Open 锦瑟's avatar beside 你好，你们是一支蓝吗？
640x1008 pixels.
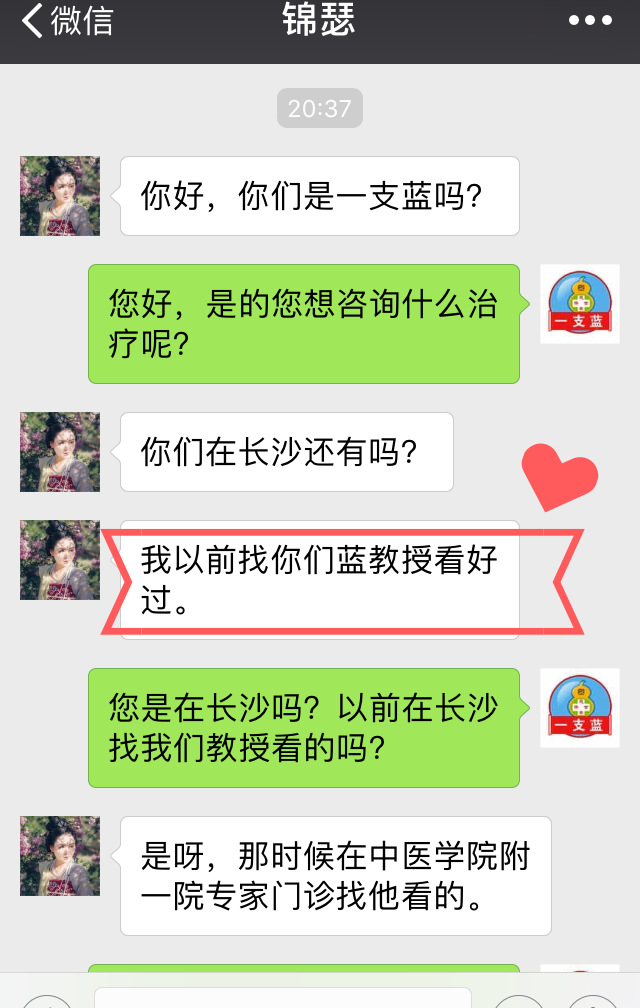pos(60,196)
